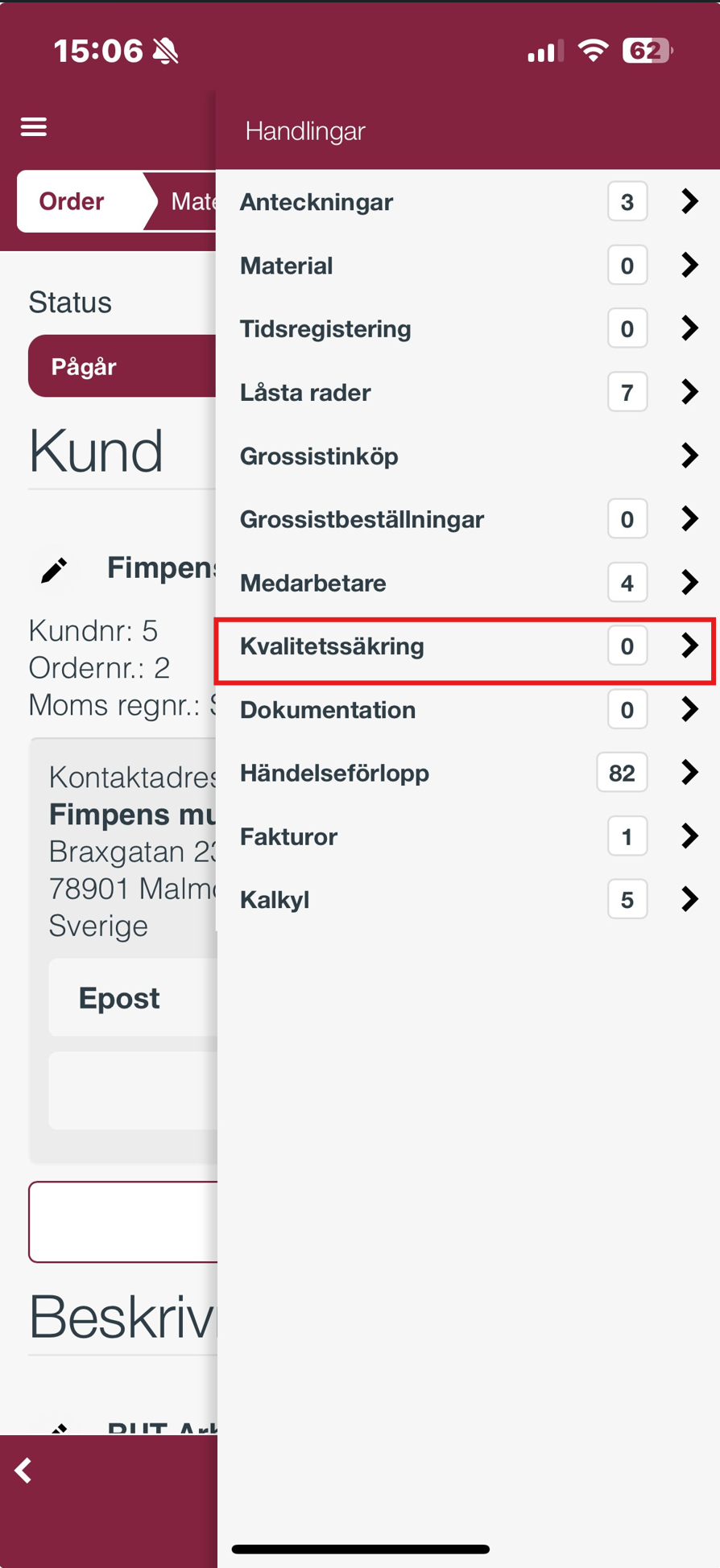The height and width of the screenshot is (1568, 720).
Task: Select Grossistinköp
Action: [x=468, y=456]
